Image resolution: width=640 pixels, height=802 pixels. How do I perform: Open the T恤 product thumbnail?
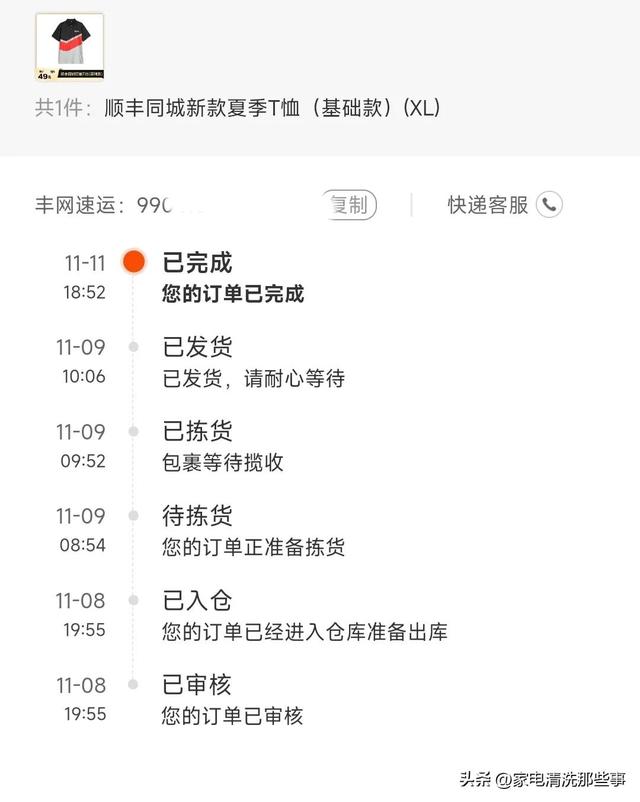click(x=69, y=47)
